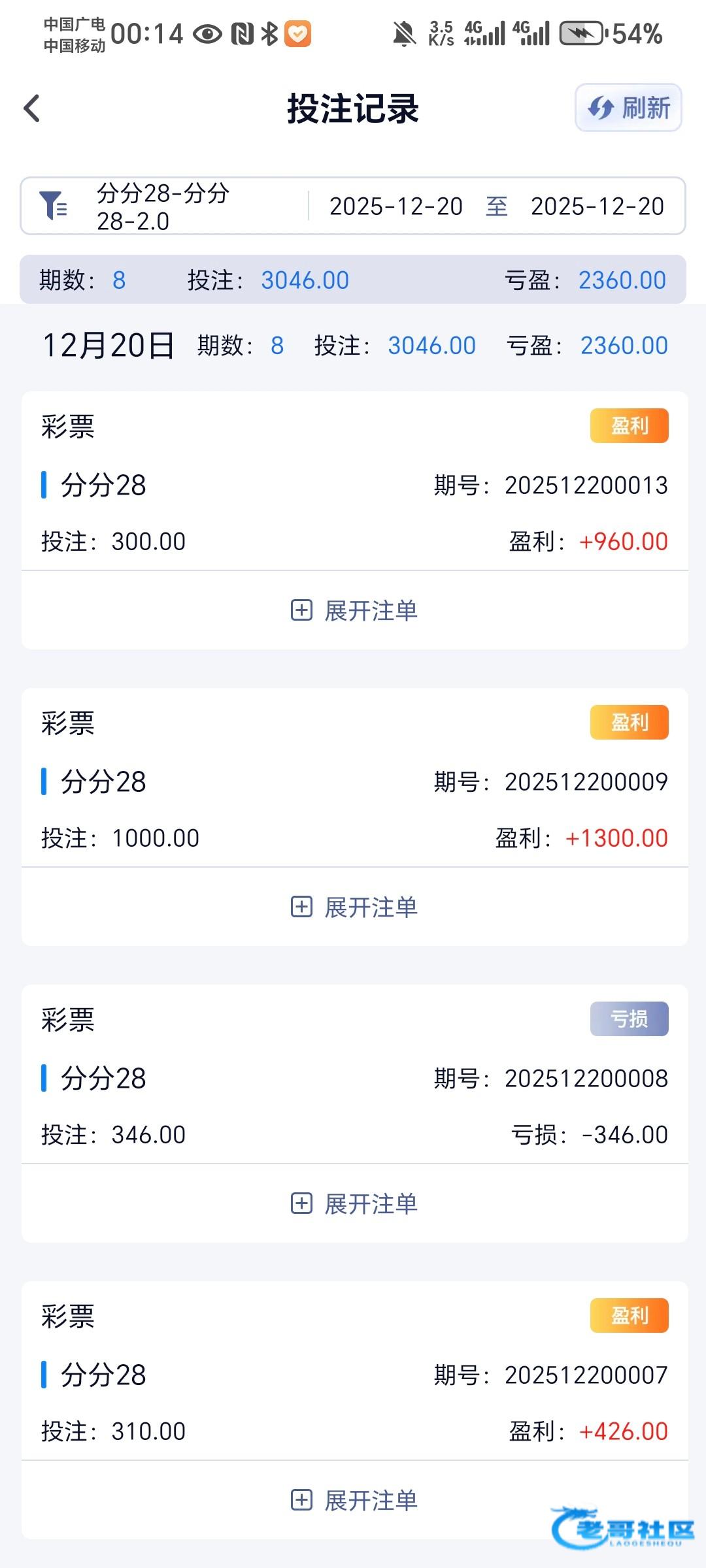Viewport: 706px width, 1568px height.
Task: Tap the 刷新 refresh button
Action: pos(628,108)
